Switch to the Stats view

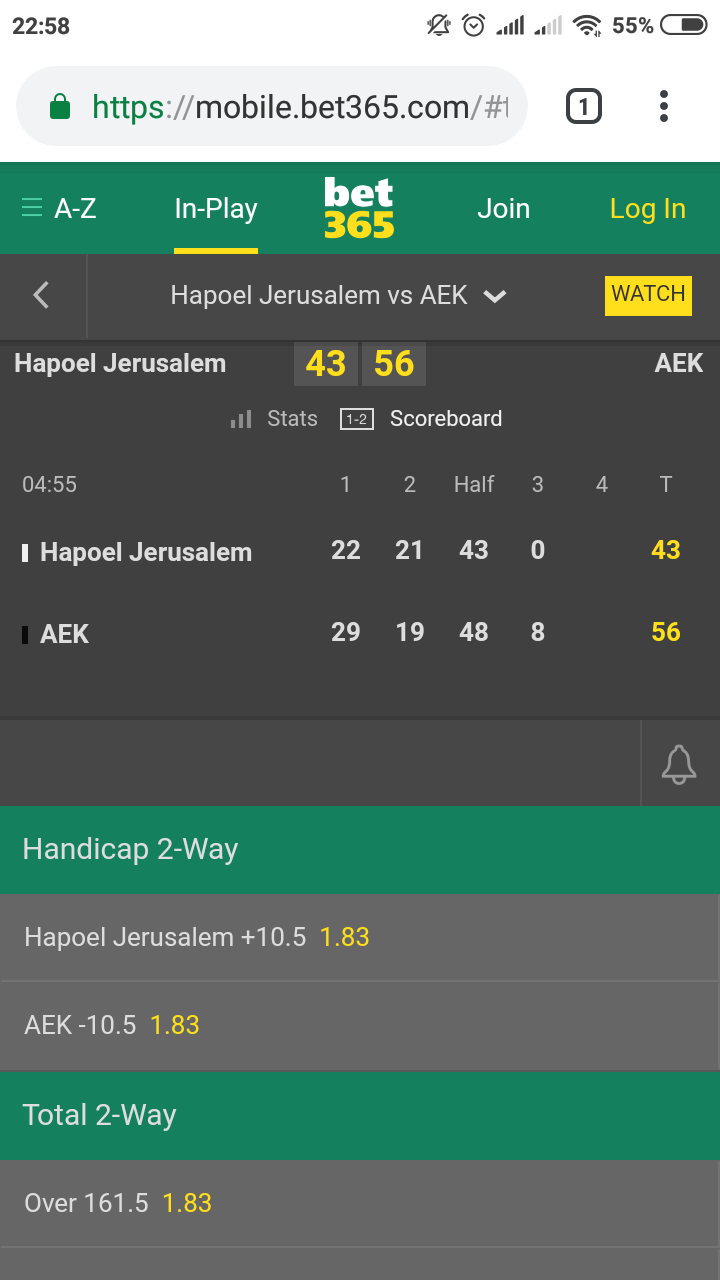click(274, 419)
